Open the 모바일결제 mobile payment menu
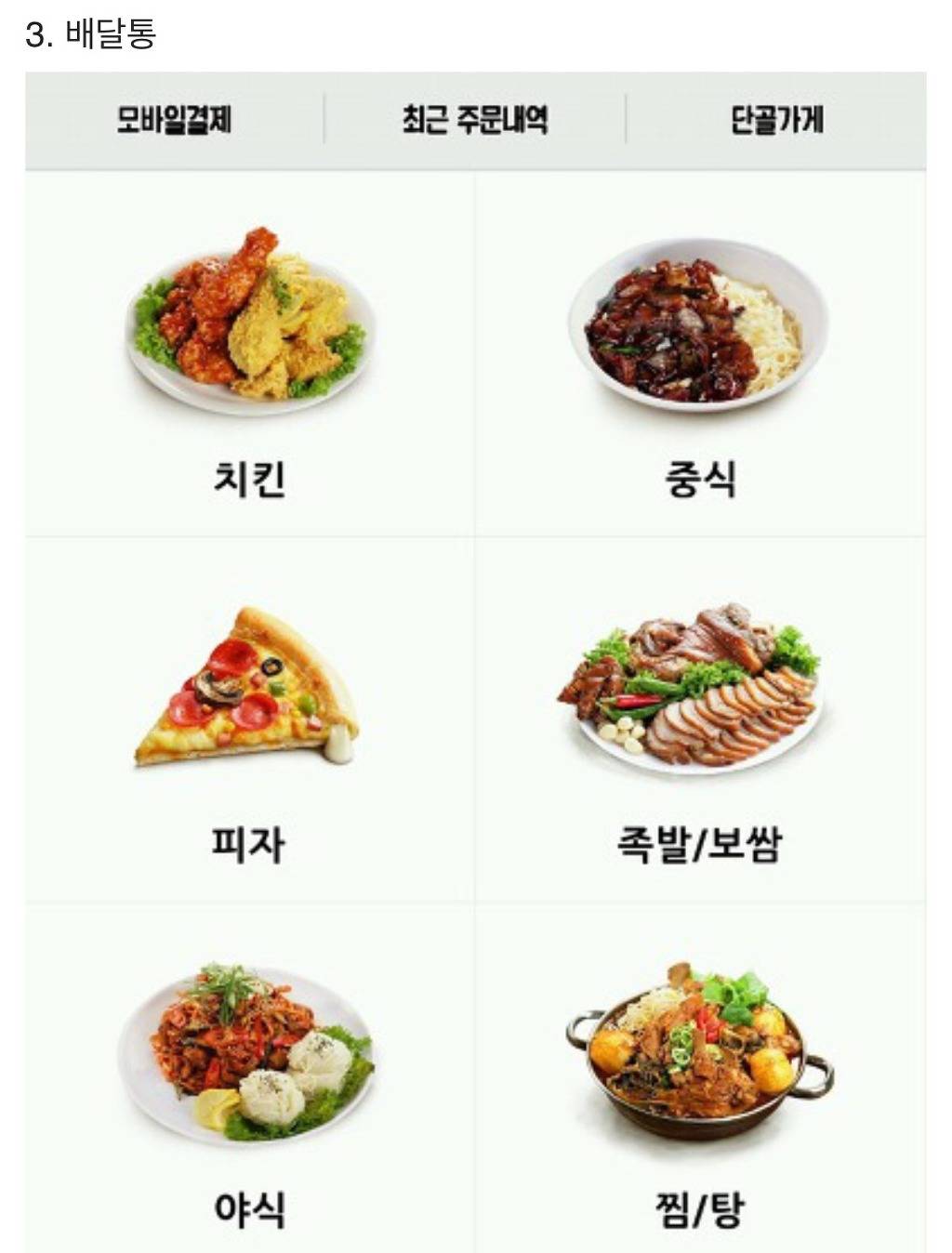This screenshot has width=952, height=1253. (175, 118)
